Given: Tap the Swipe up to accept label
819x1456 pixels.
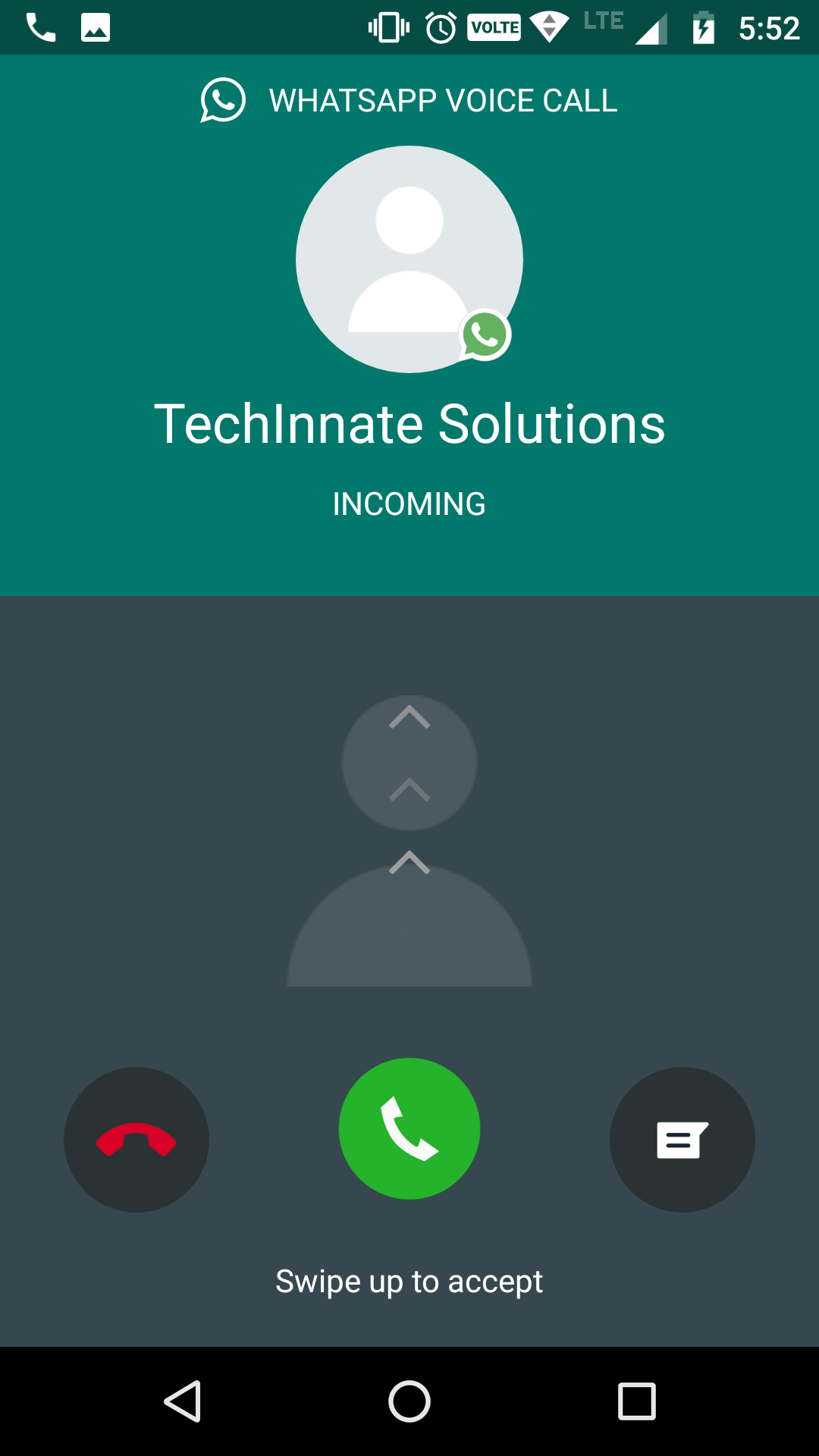Looking at the screenshot, I should (x=409, y=1280).
